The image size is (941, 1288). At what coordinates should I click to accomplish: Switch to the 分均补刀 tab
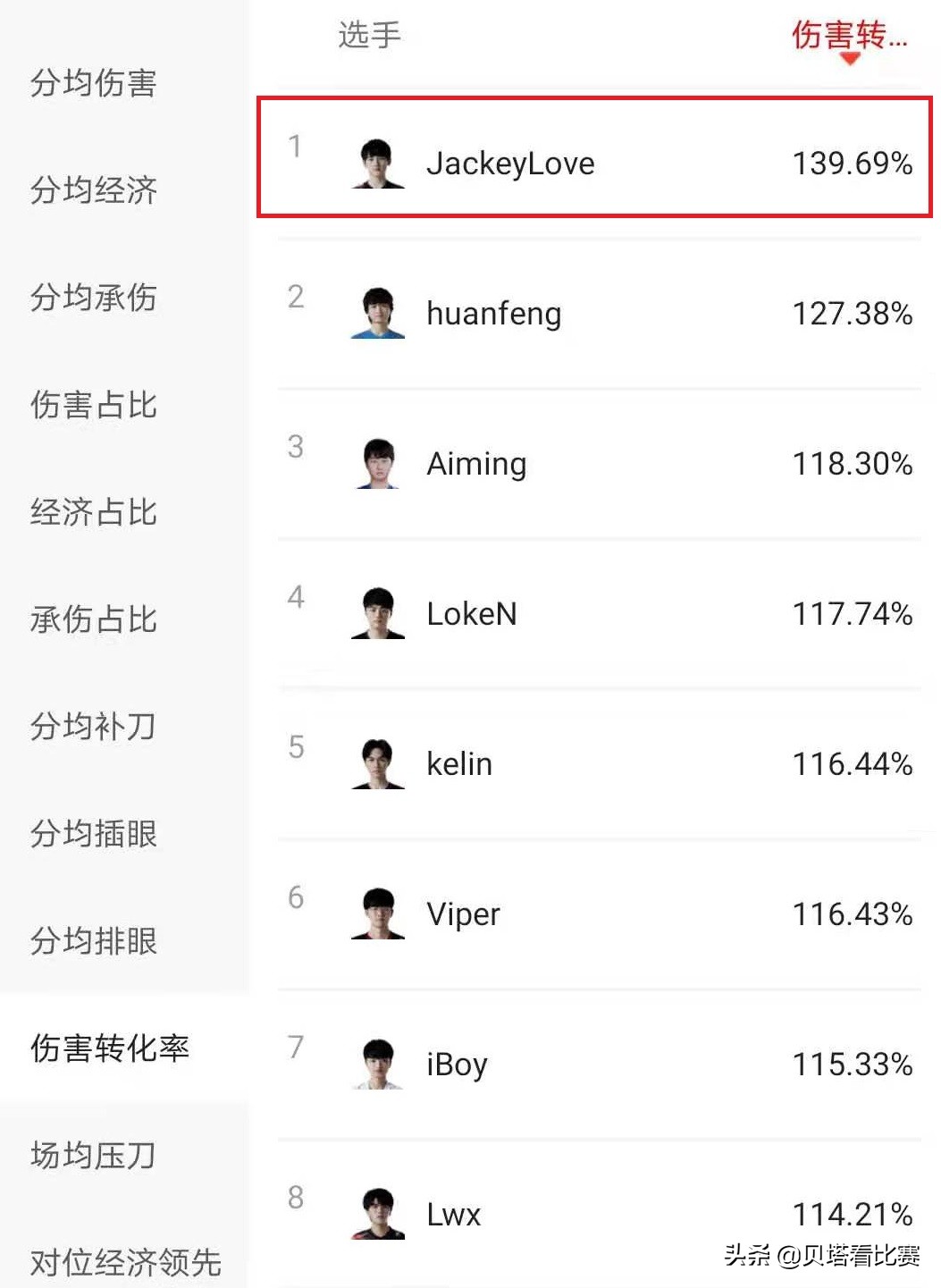tap(94, 727)
